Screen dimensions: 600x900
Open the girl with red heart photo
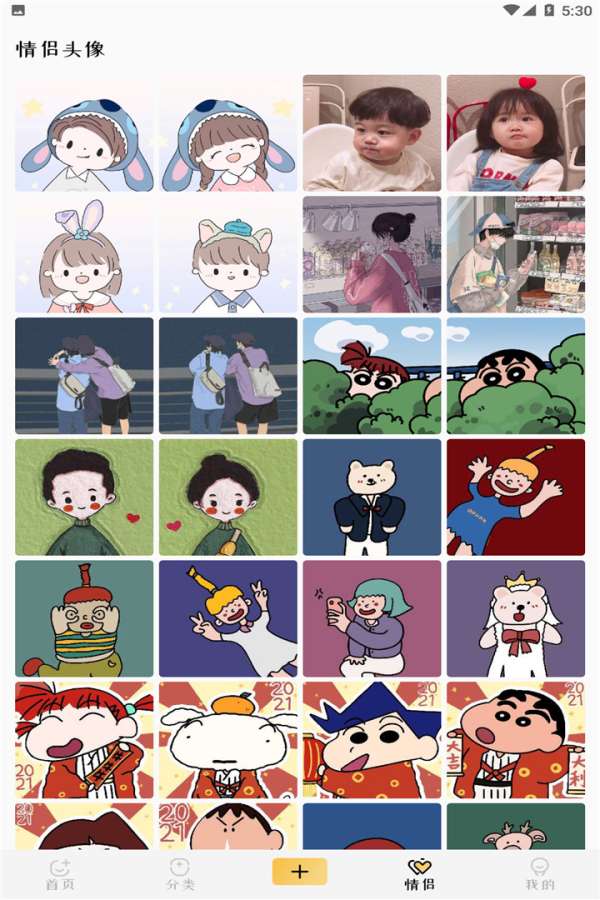pyautogui.click(x=515, y=133)
